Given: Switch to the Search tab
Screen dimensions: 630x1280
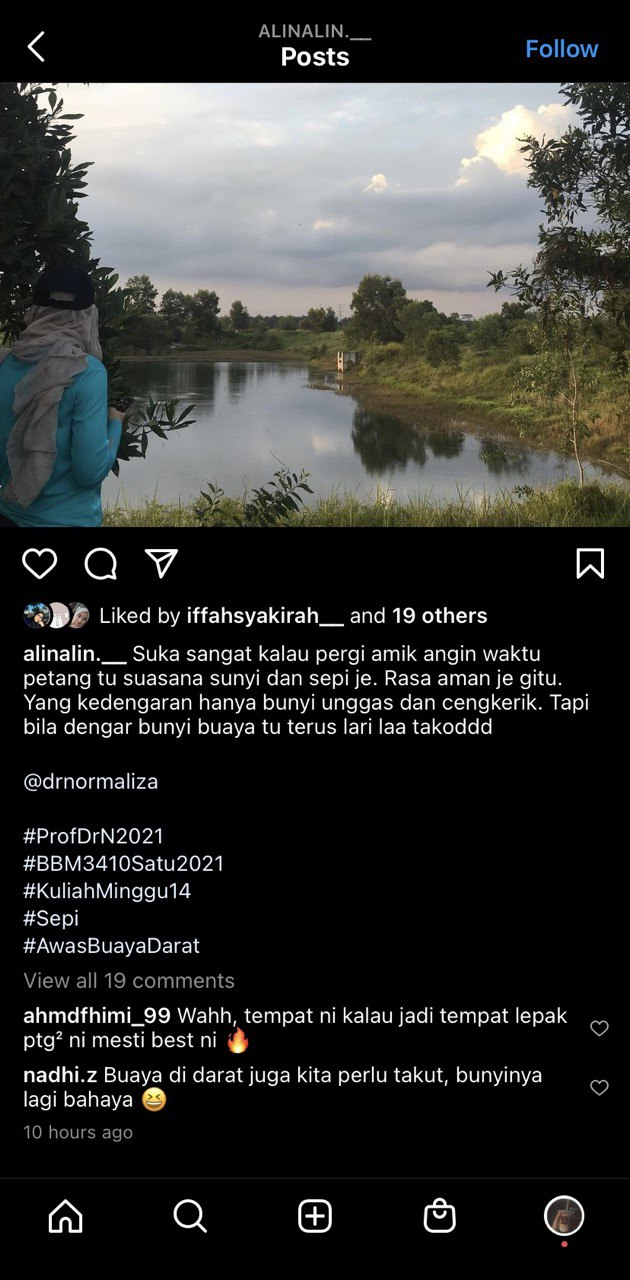Looking at the screenshot, I should pos(190,1216).
